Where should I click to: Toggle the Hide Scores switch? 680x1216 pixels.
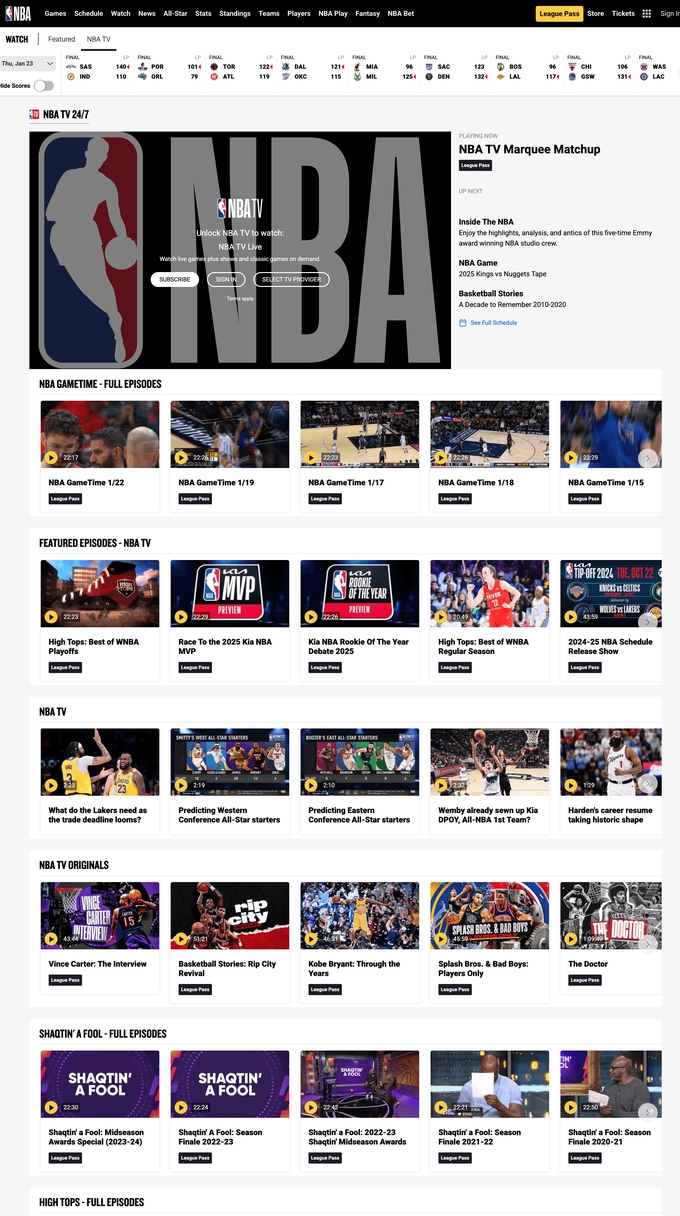[43, 86]
